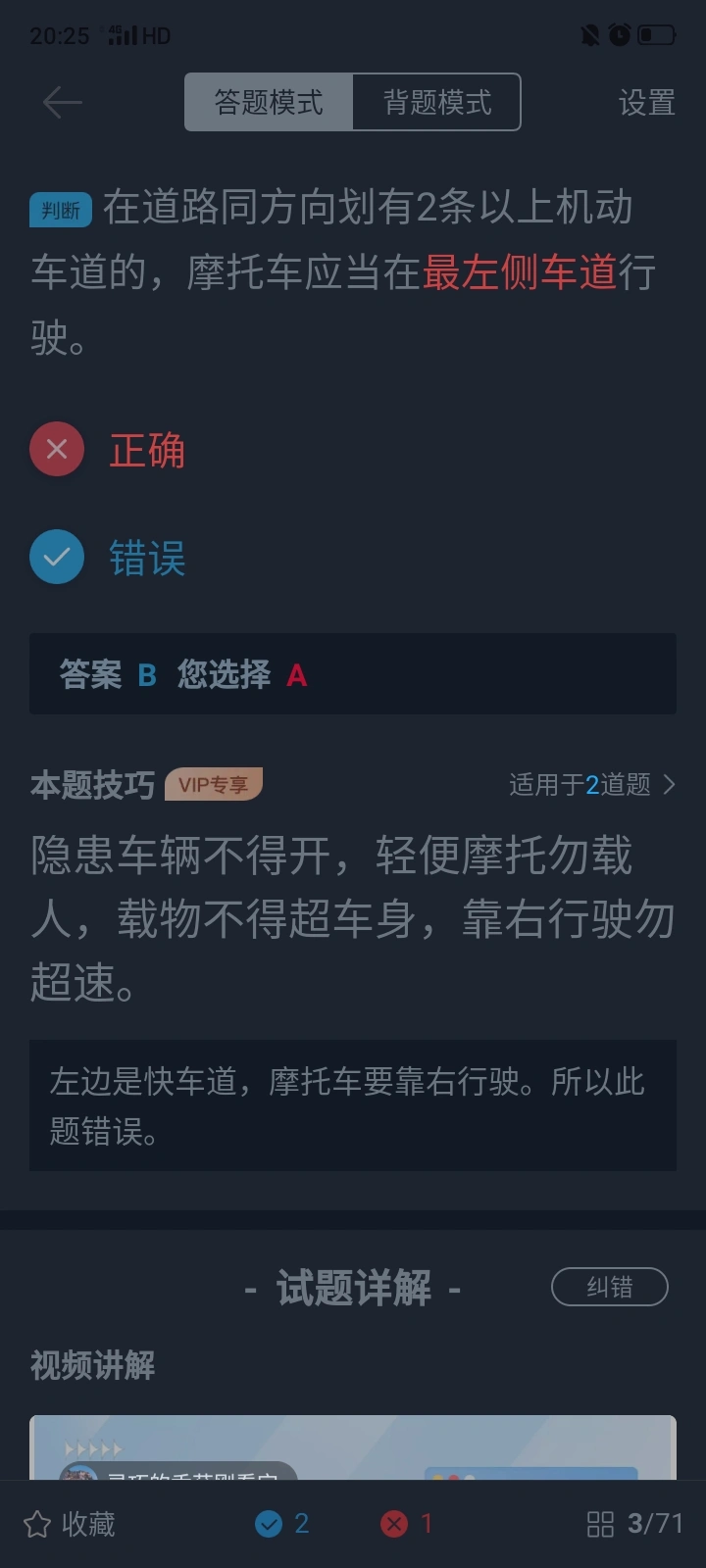Screen dimensions: 706x1568
Task: Play the 视频讲解 video
Action: click(x=353, y=1448)
